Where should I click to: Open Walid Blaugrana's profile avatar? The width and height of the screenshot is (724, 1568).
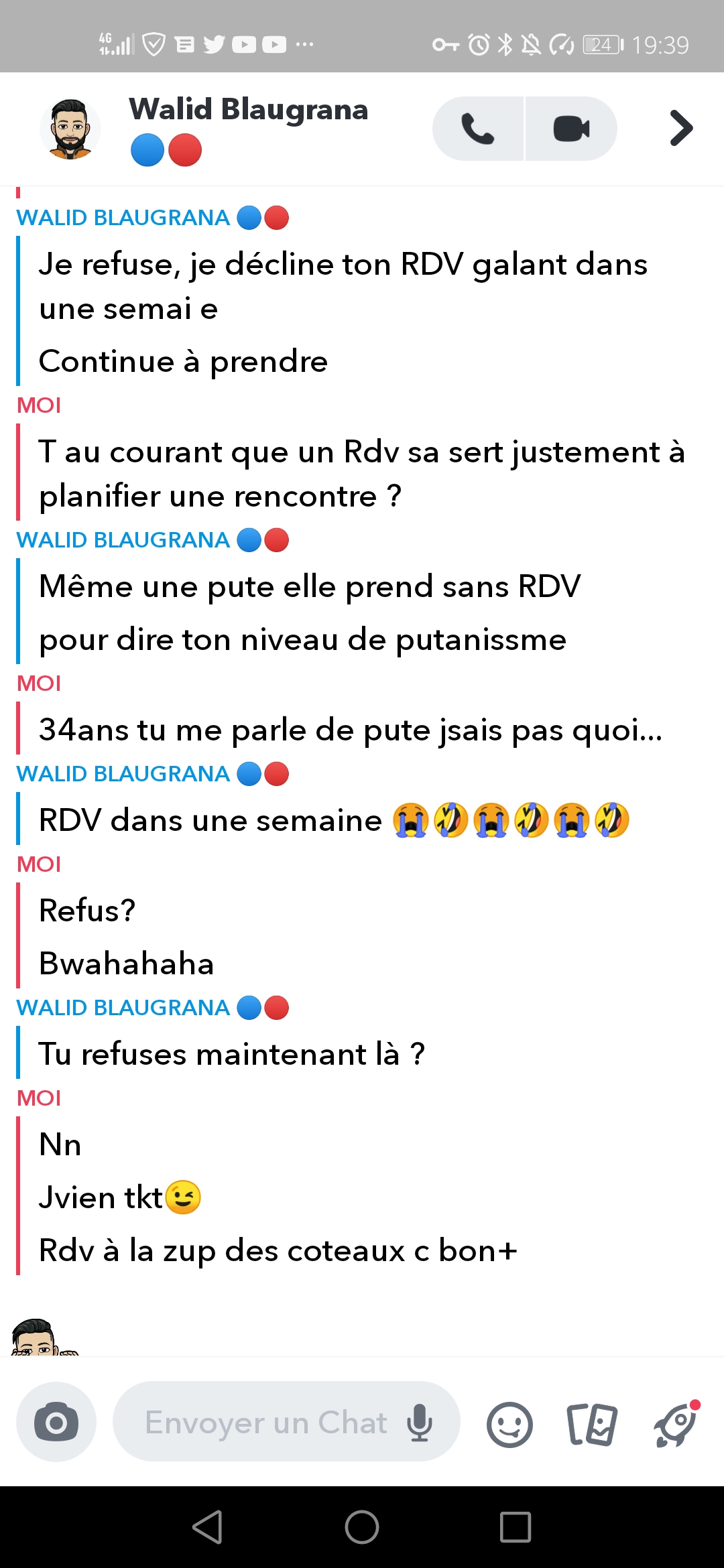click(x=70, y=129)
